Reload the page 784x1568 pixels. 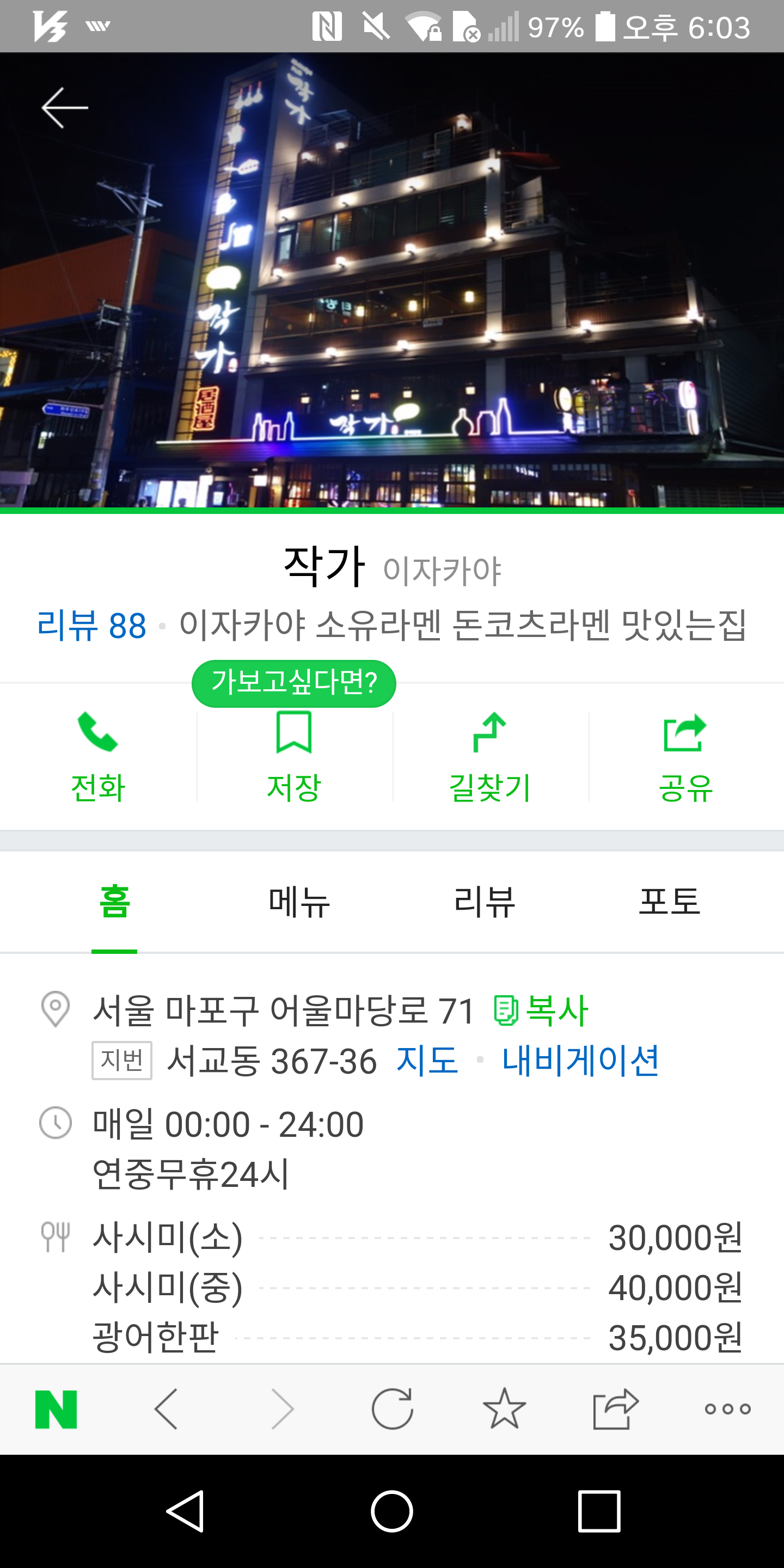click(392, 1408)
